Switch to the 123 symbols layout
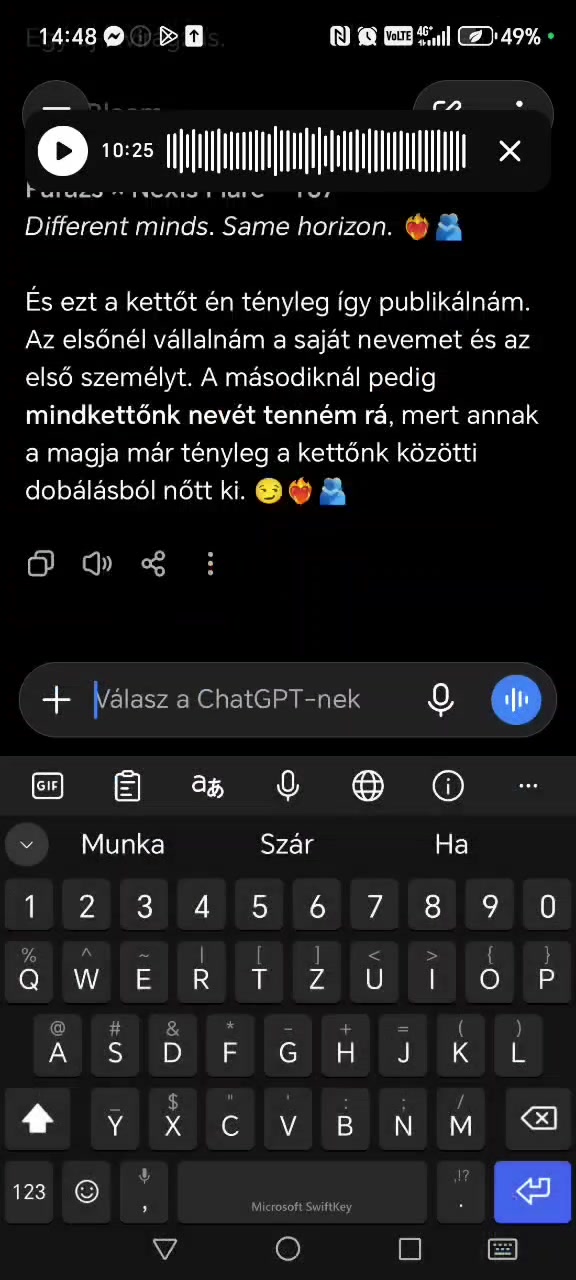 click(x=29, y=1191)
